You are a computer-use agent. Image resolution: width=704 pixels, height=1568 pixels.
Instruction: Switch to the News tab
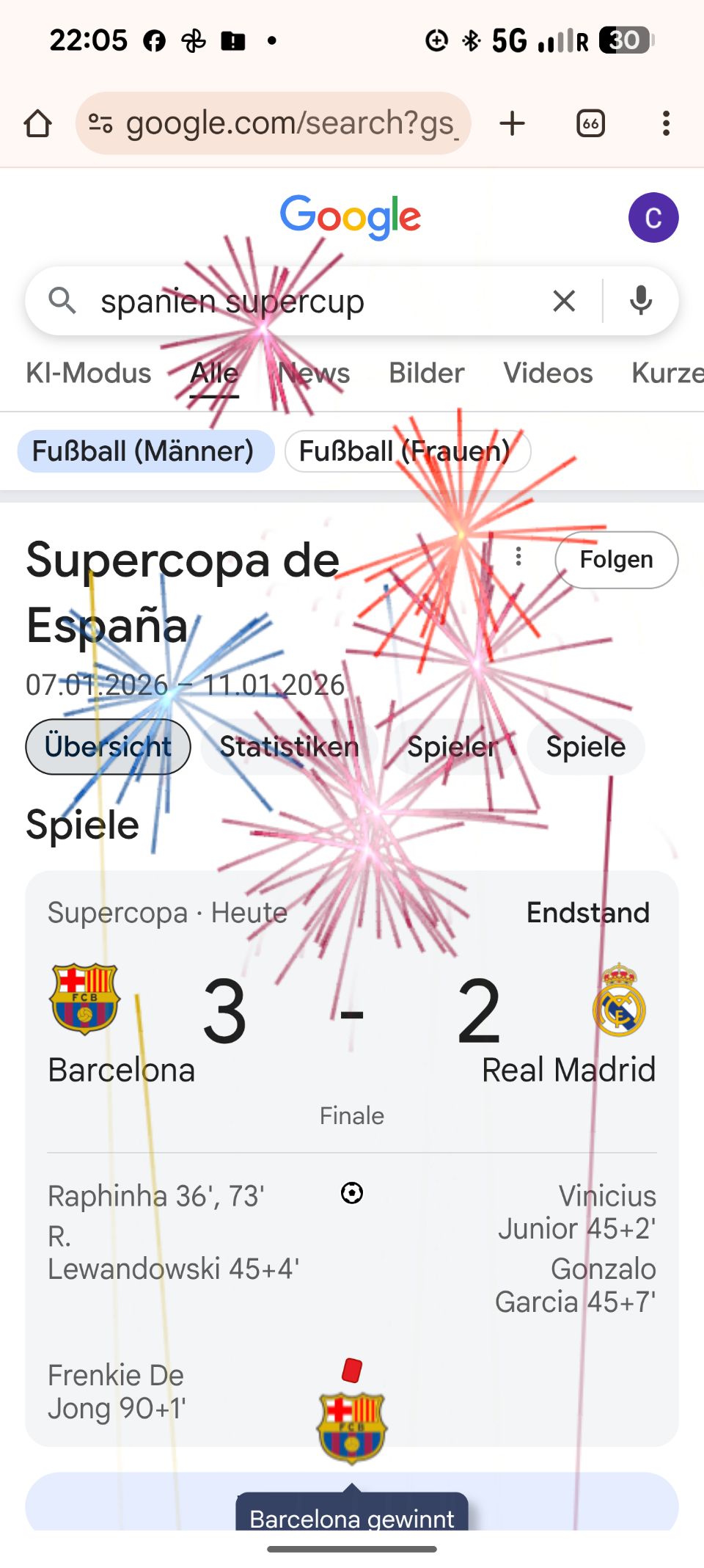(314, 373)
